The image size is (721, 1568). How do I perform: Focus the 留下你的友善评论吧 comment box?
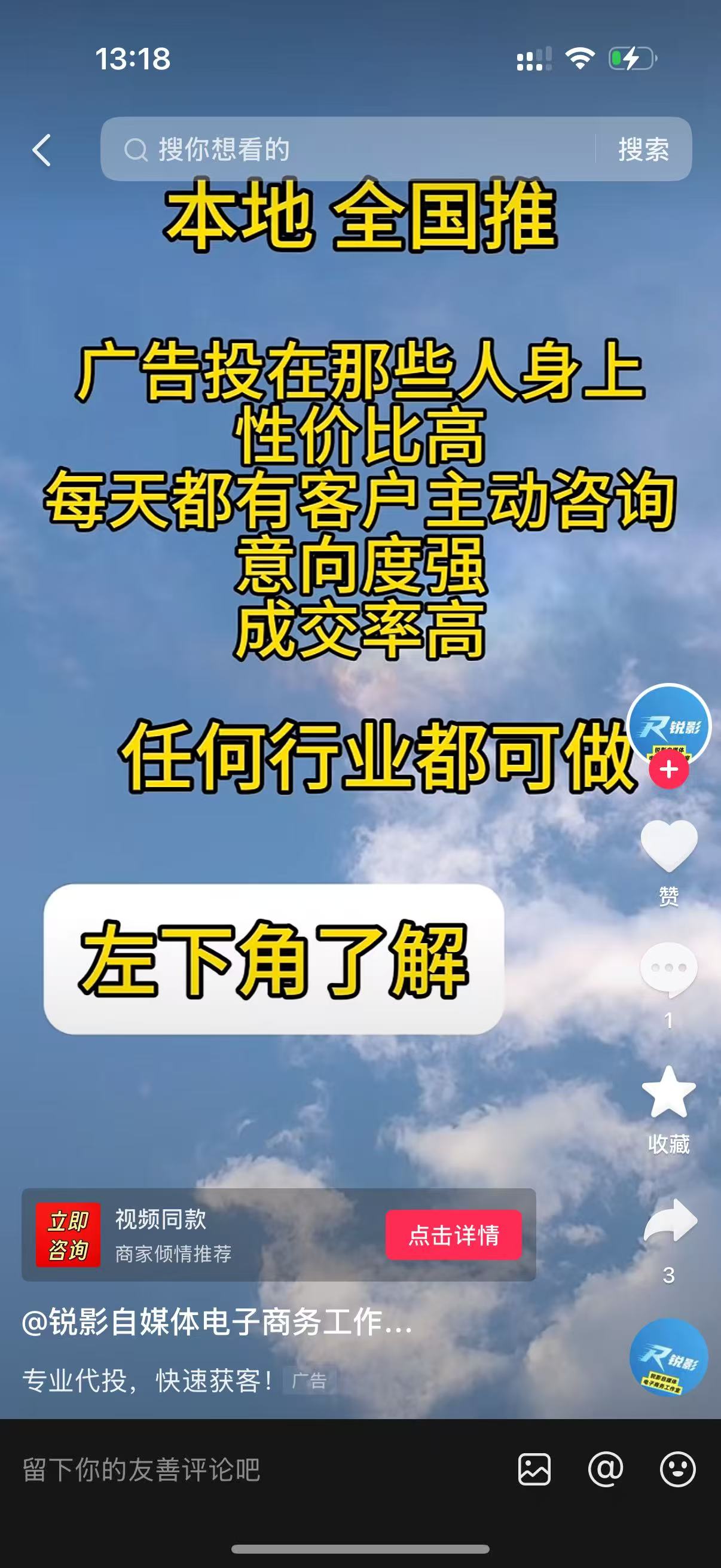pyautogui.click(x=243, y=1470)
